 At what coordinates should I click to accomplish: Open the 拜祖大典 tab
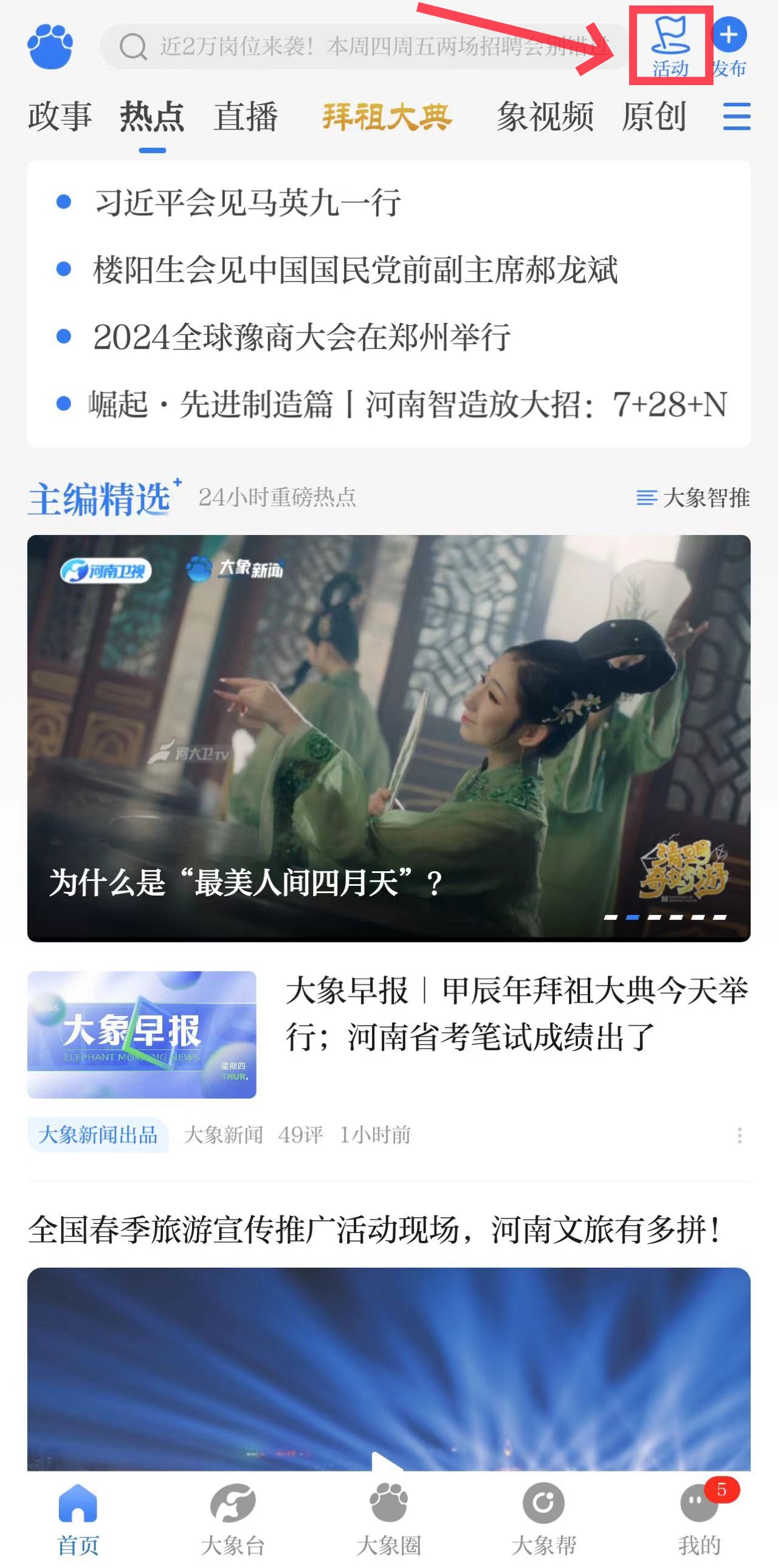[x=387, y=117]
